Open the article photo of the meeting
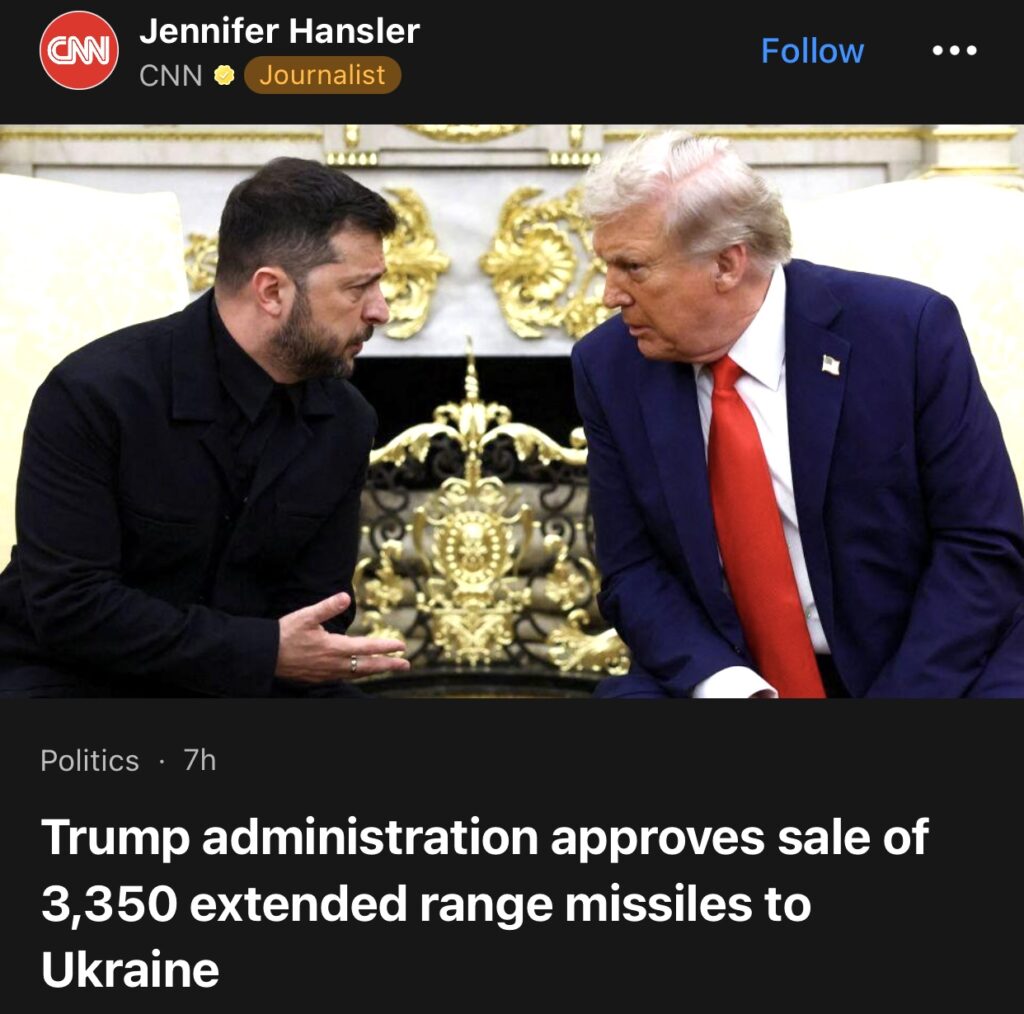This screenshot has width=1024, height=1014. pos(512,410)
